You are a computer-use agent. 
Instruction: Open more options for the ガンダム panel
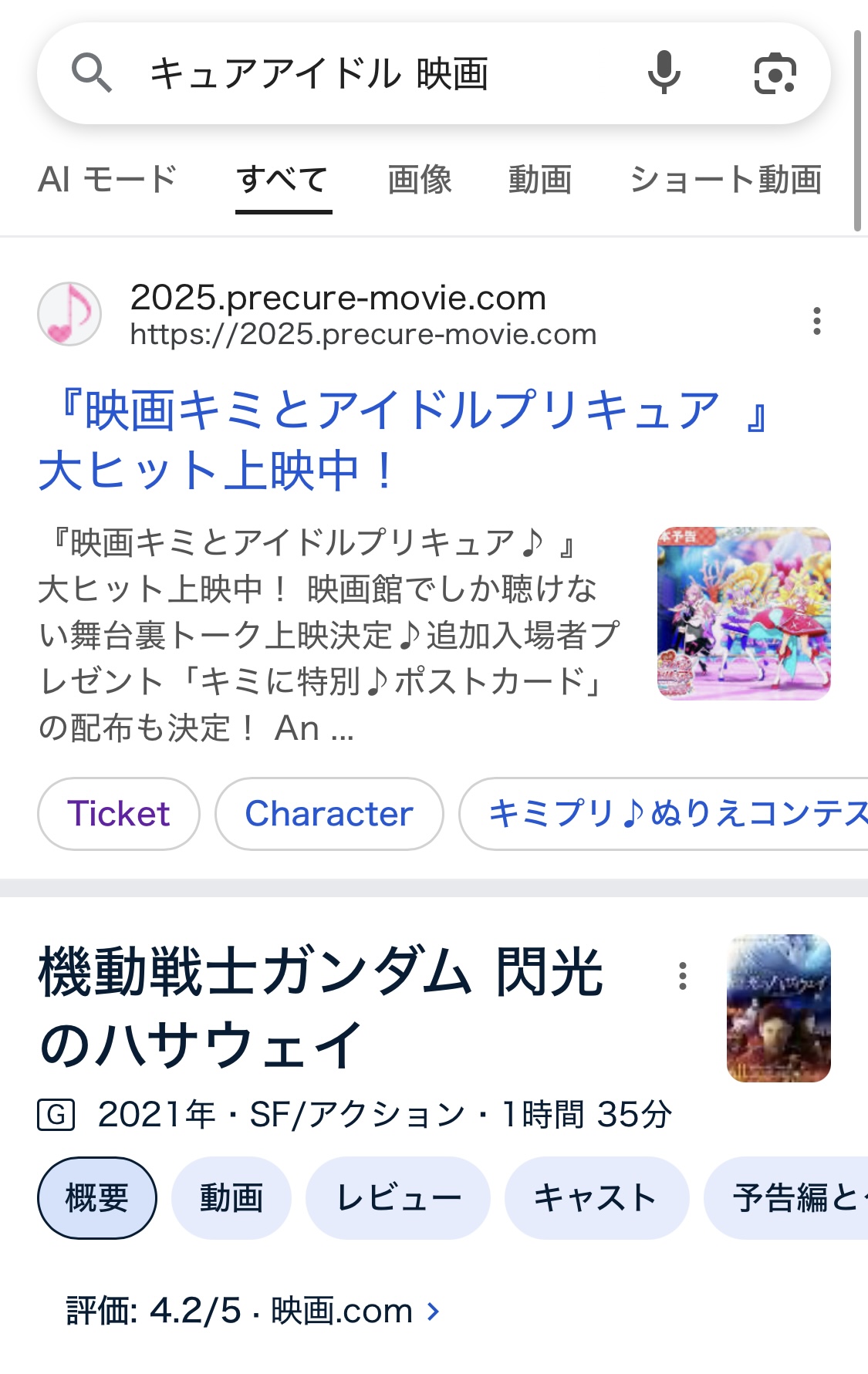coord(682,976)
